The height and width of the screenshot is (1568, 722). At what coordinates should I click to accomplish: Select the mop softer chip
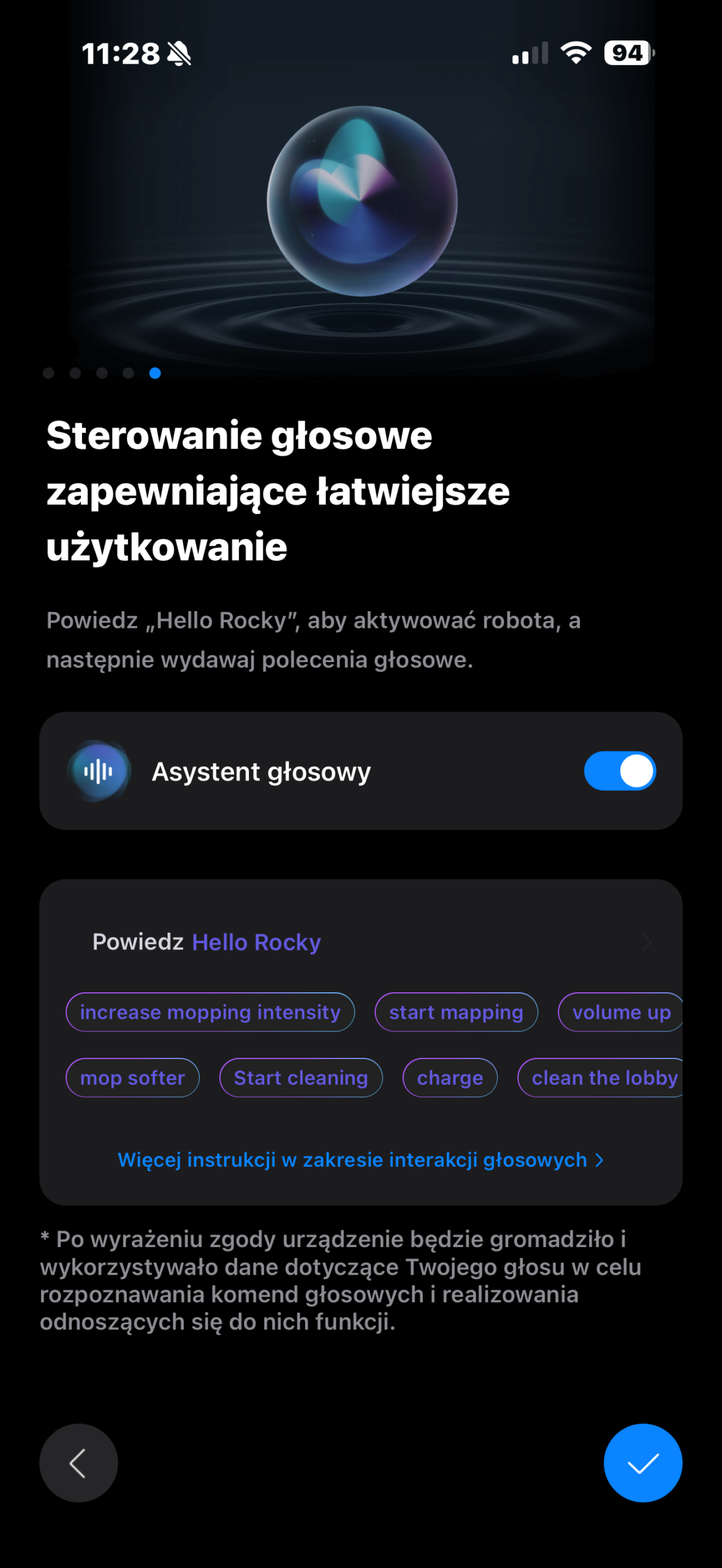tap(132, 1077)
